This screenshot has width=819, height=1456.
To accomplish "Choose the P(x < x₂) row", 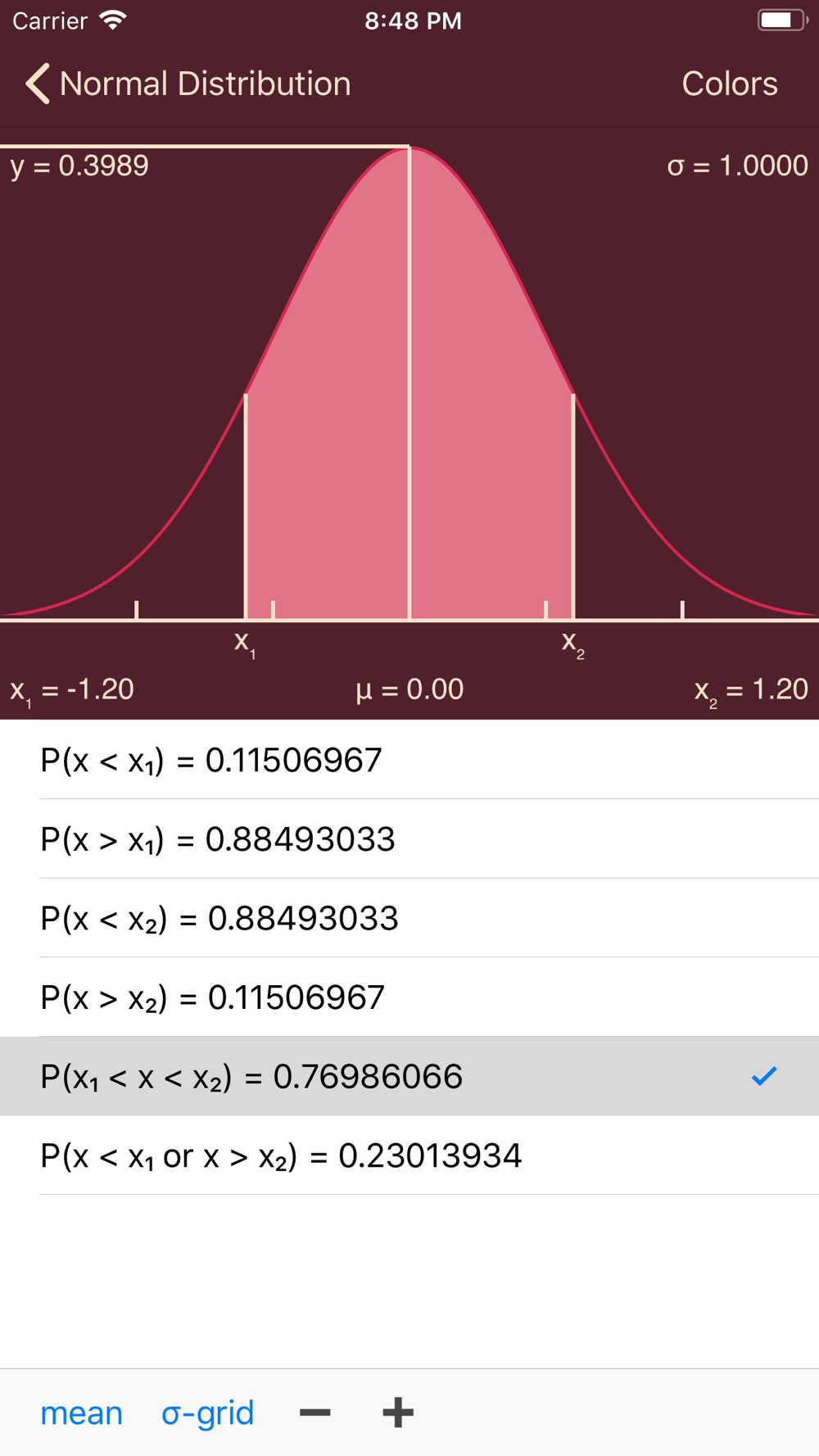I will [409, 918].
